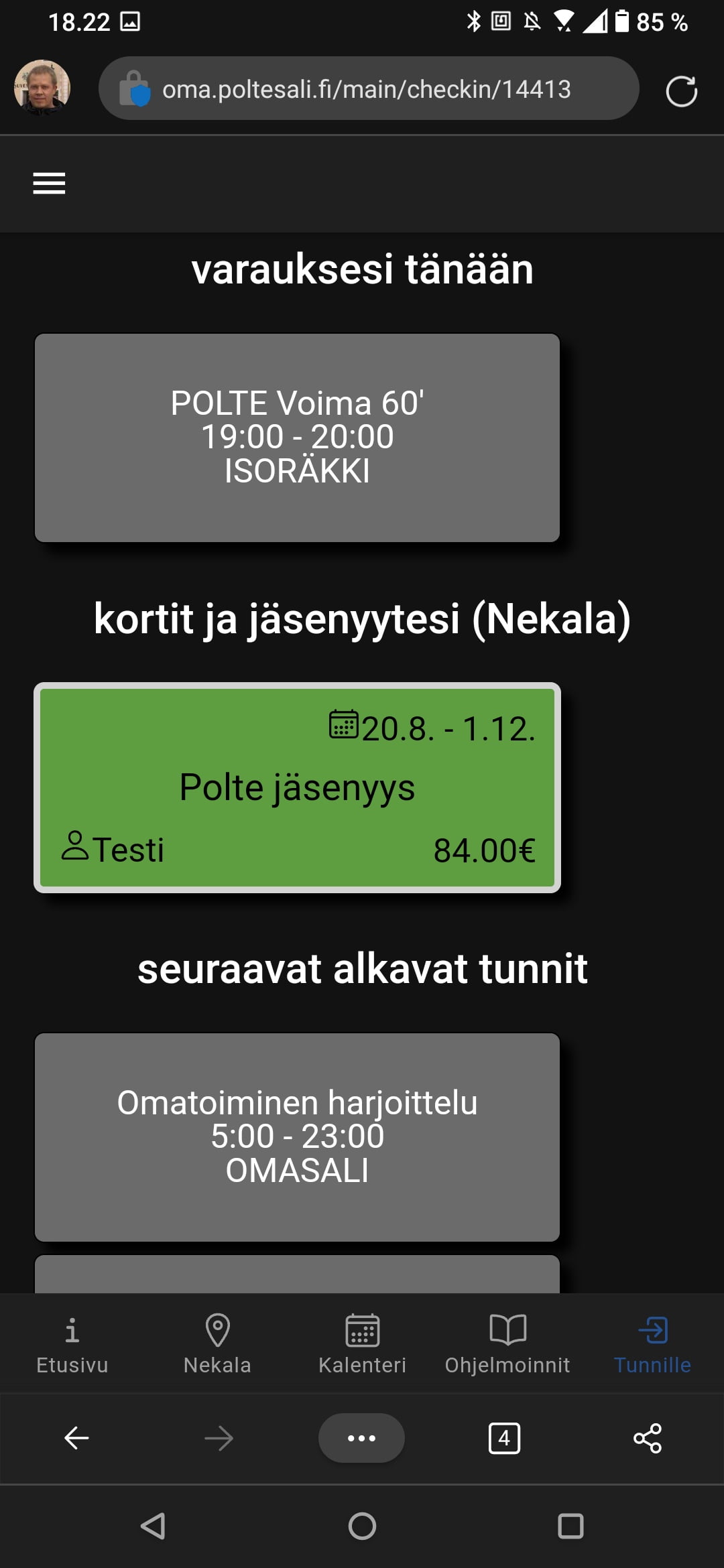724x1568 pixels.
Task: Select the Tunnille tab
Action: point(652,1344)
